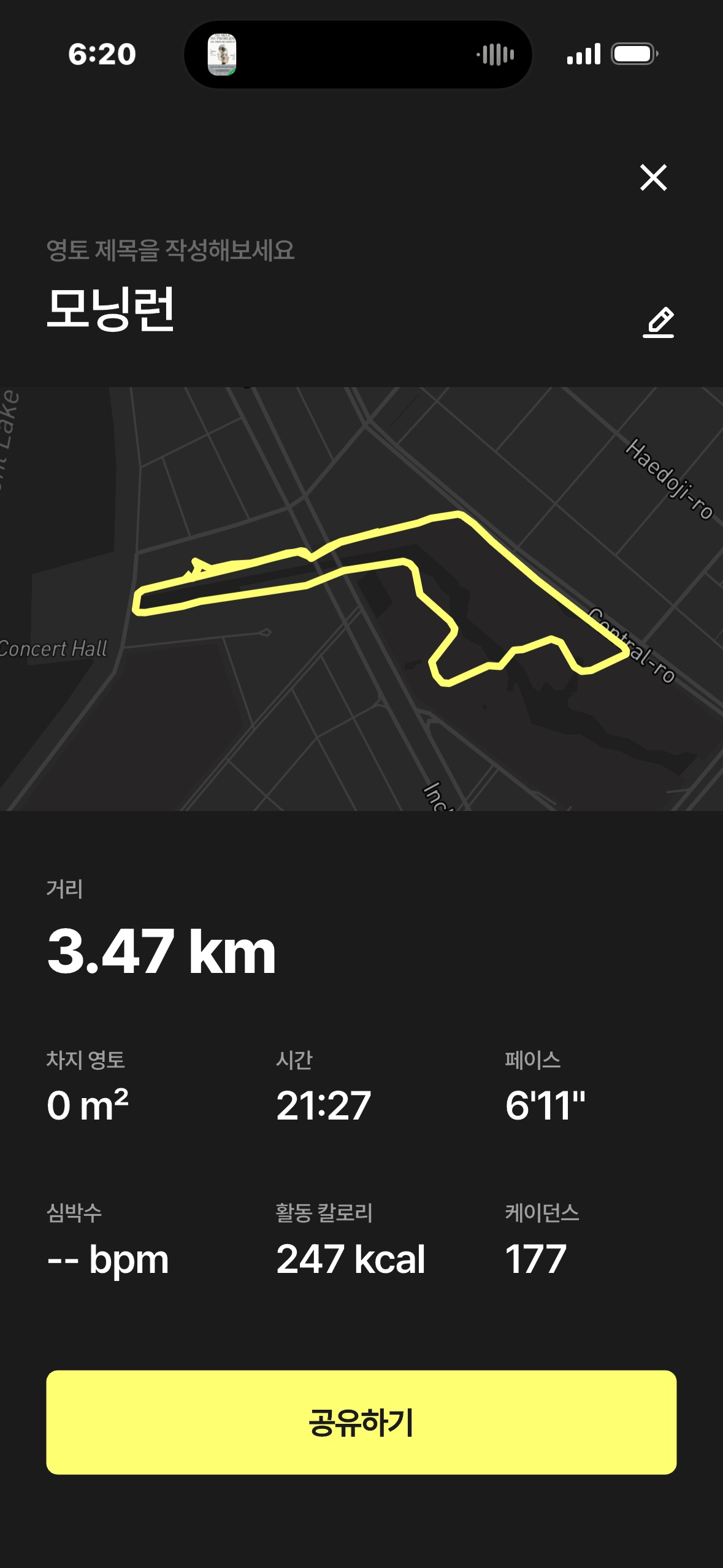Viewport: 723px width, 1568px height.
Task: Edit the territory title with pencil icon
Action: 659,323
